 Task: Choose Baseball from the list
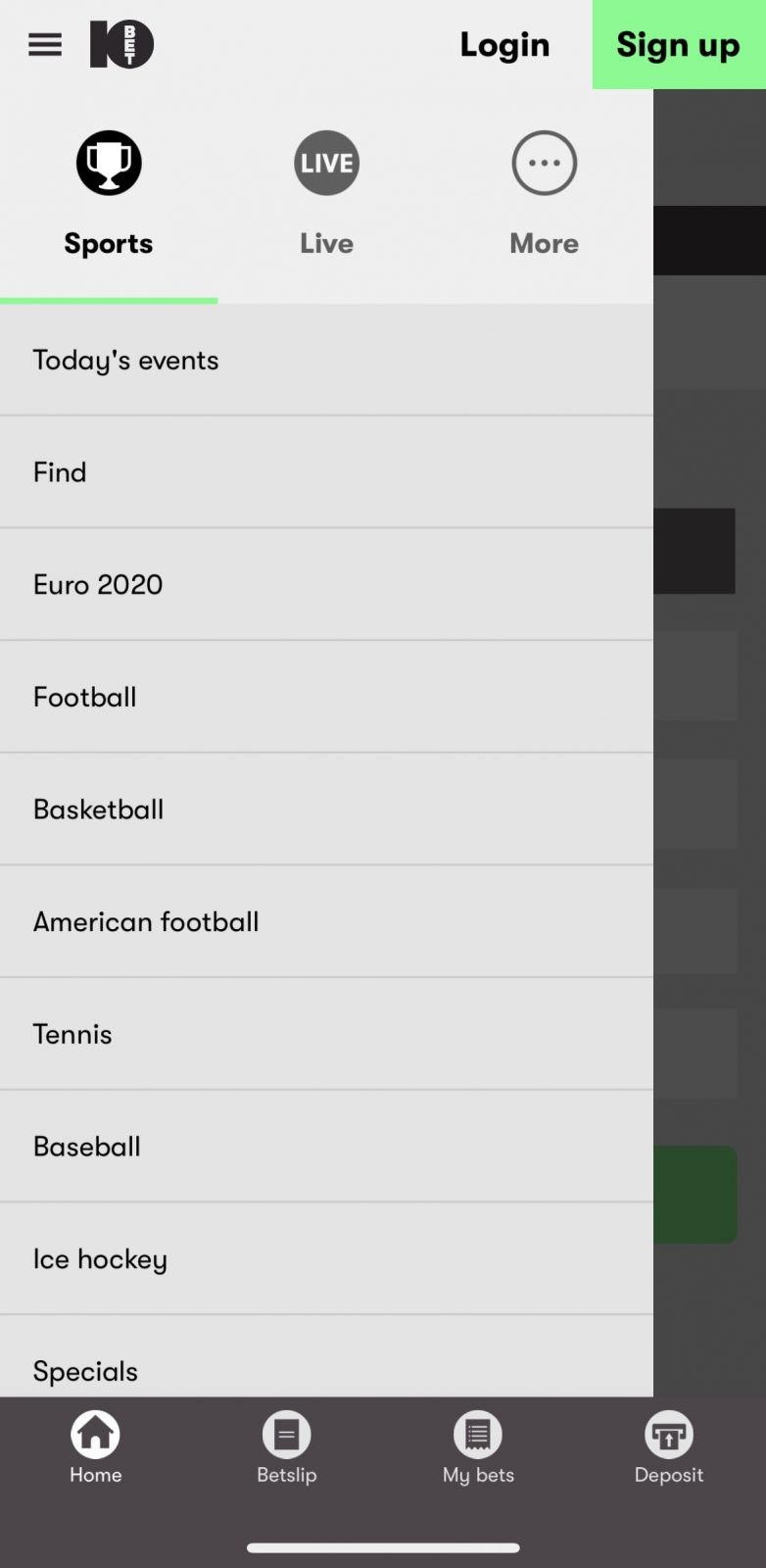pyautogui.click(x=326, y=1147)
